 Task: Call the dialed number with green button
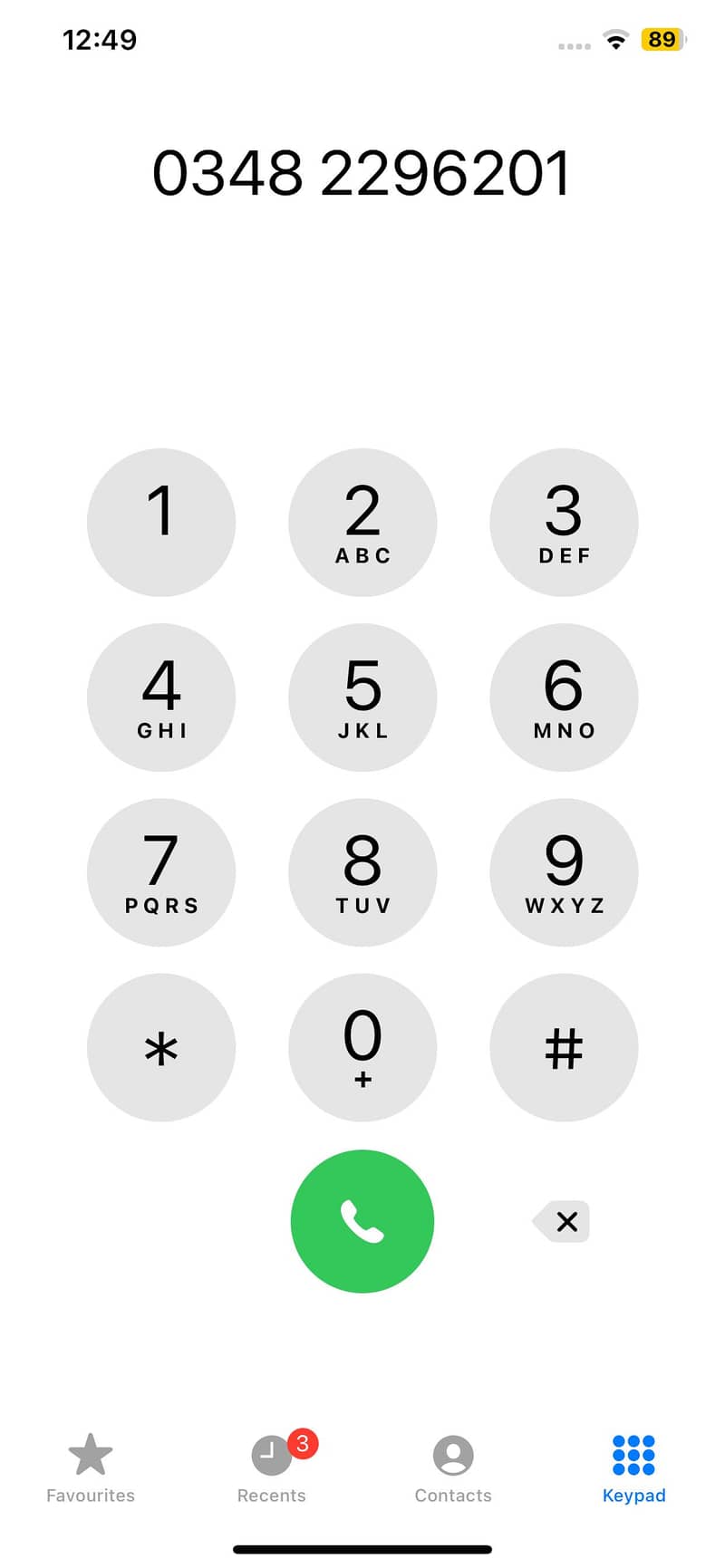(x=362, y=1221)
